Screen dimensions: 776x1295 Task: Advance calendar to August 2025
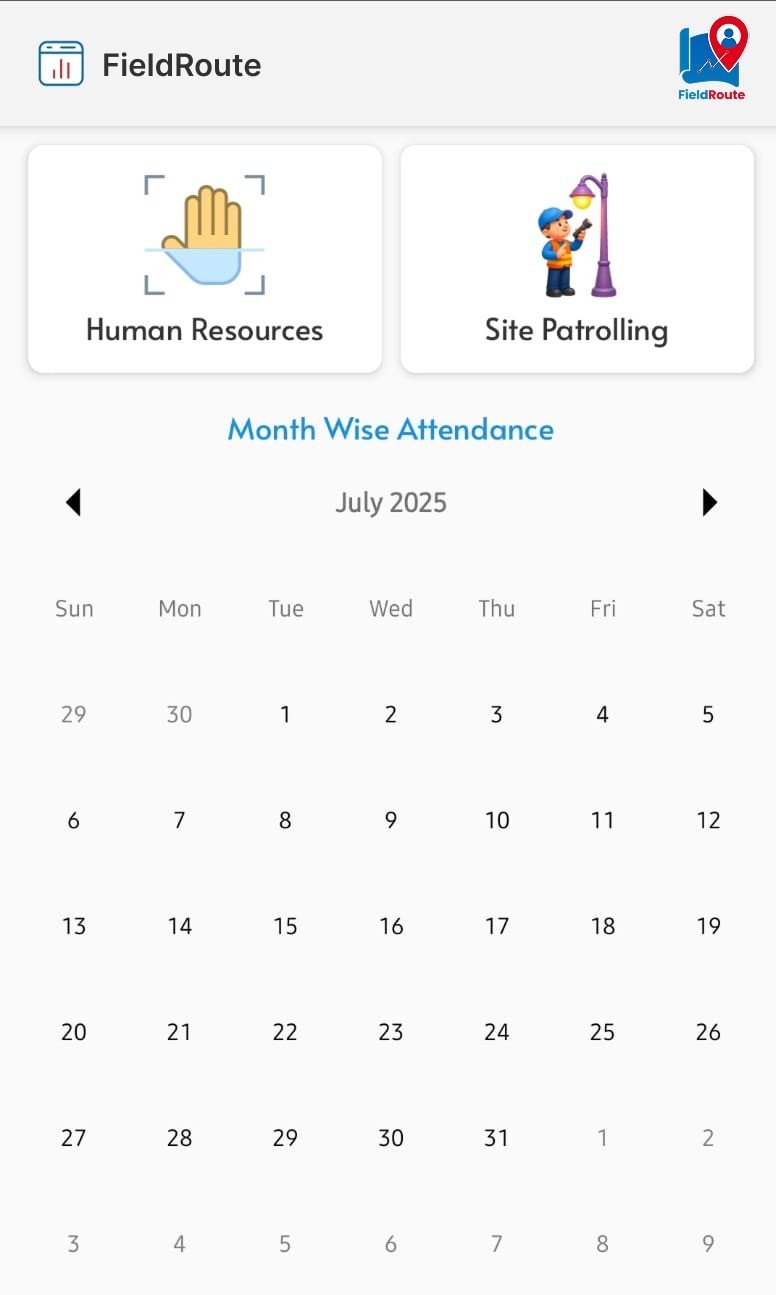pos(709,502)
